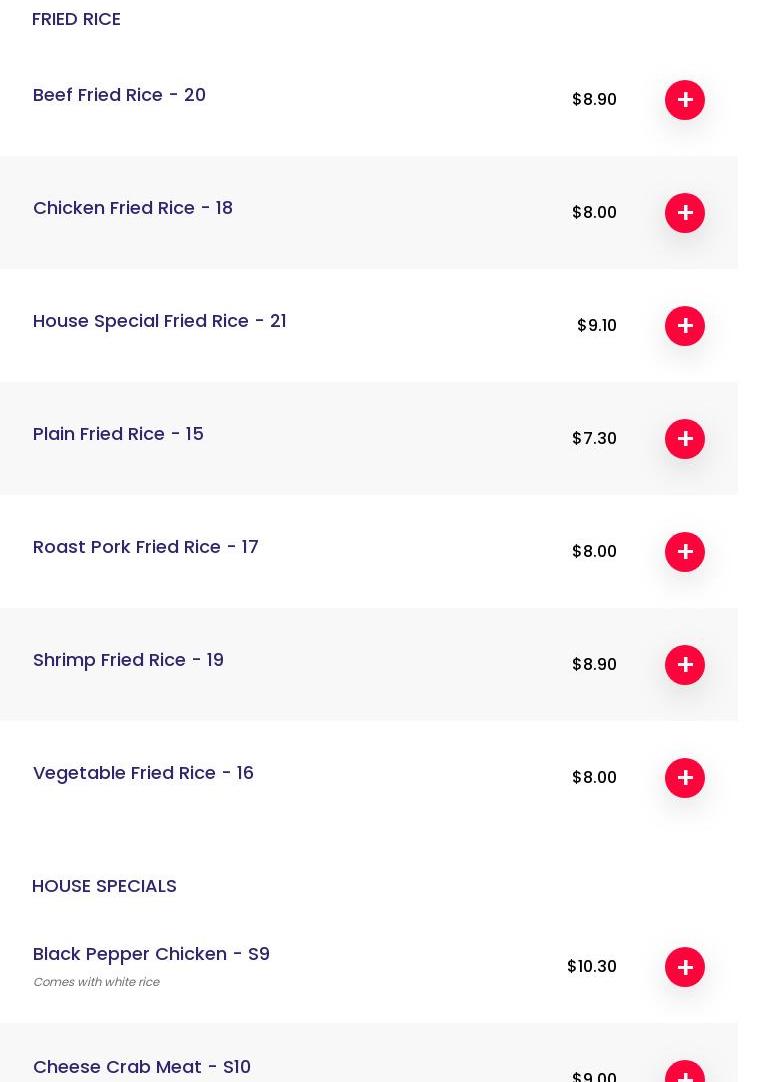Add Shrimp Fried Rice to the order
The image size is (770, 1082).
click(x=685, y=665)
